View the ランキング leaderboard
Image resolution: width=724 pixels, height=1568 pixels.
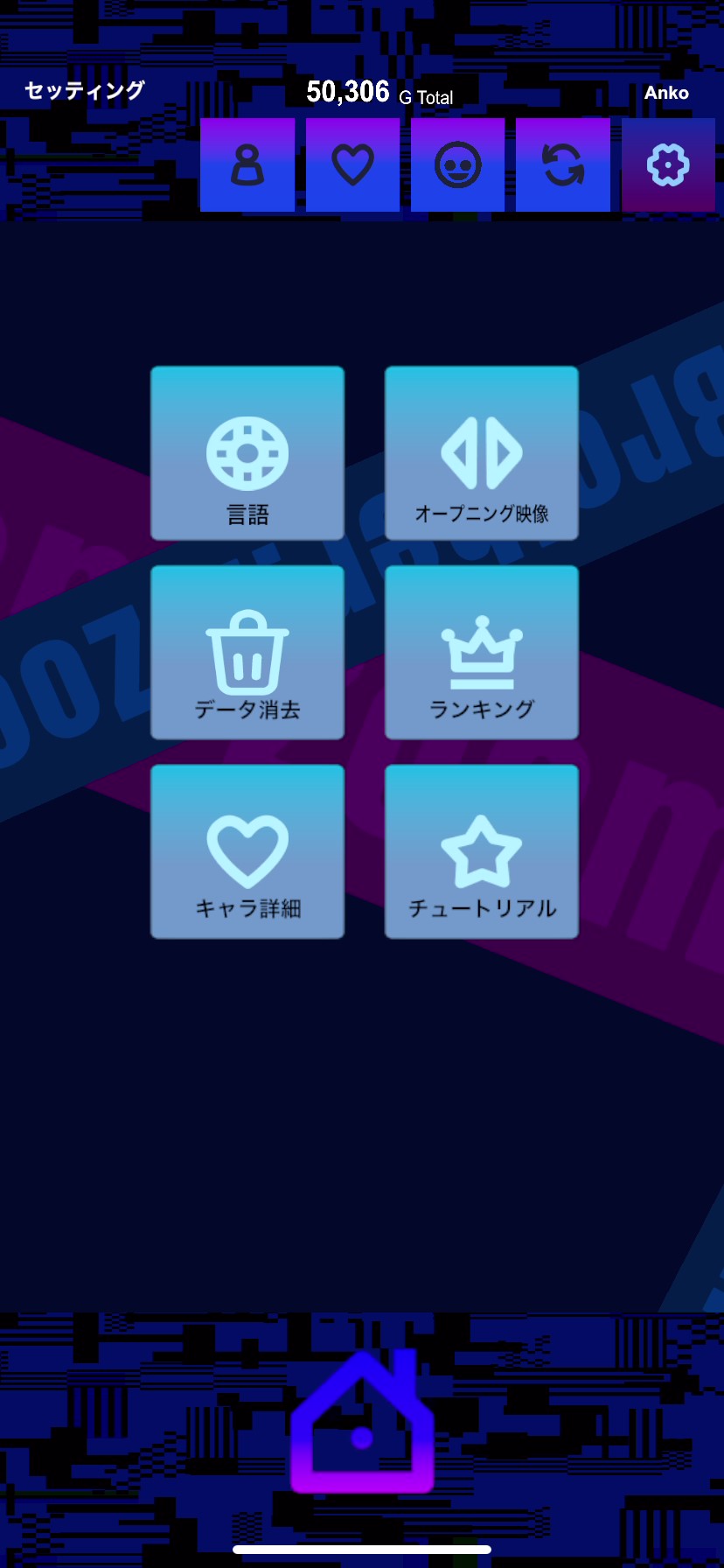482,653
